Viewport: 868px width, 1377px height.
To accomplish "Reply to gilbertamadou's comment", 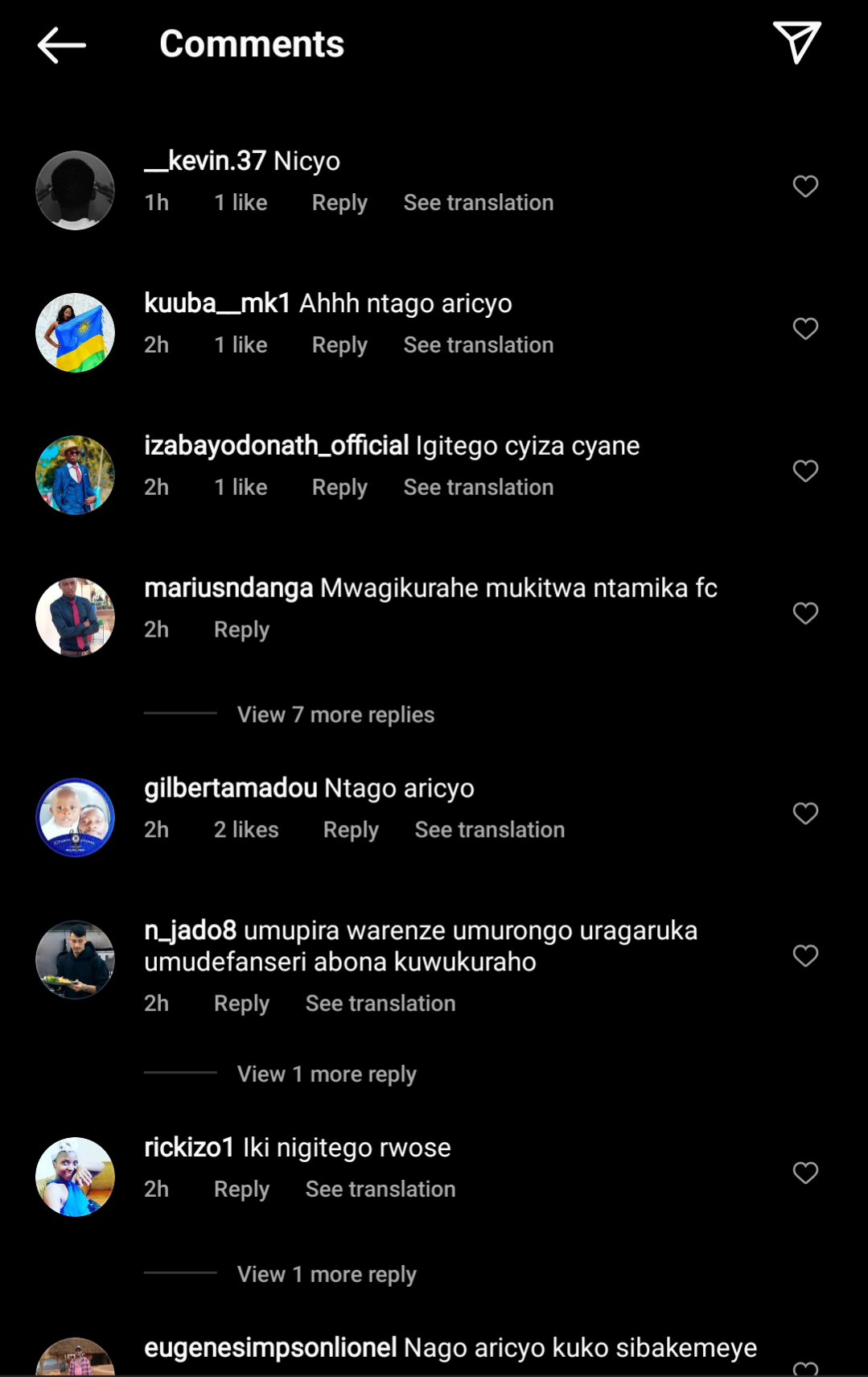I will [x=351, y=830].
